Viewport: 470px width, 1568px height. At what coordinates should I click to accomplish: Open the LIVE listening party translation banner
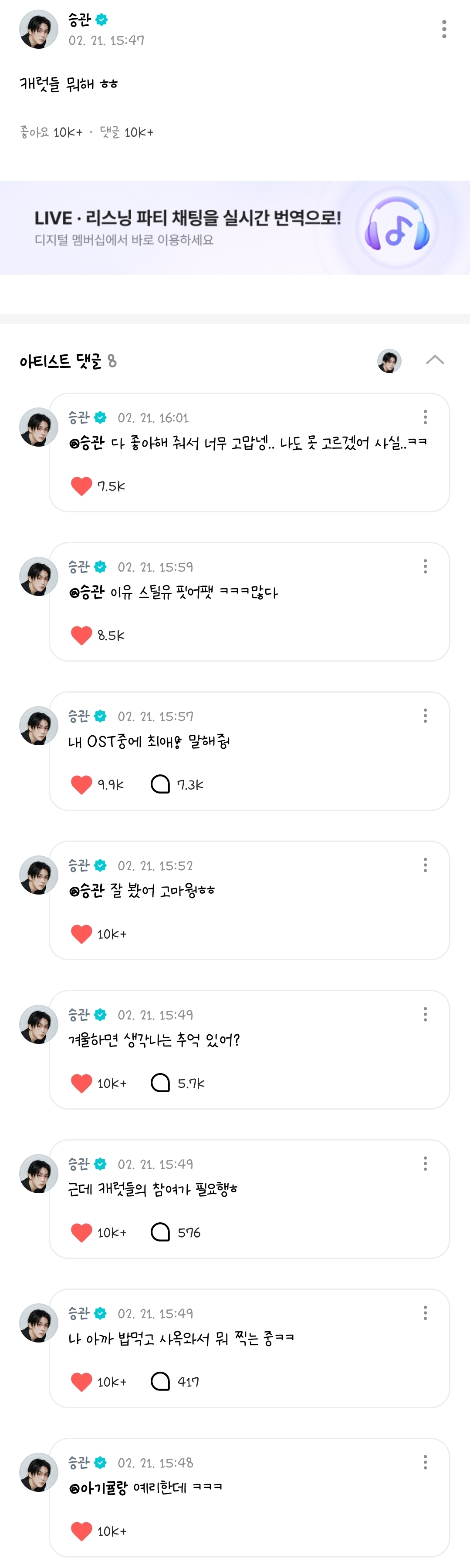point(235,228)
